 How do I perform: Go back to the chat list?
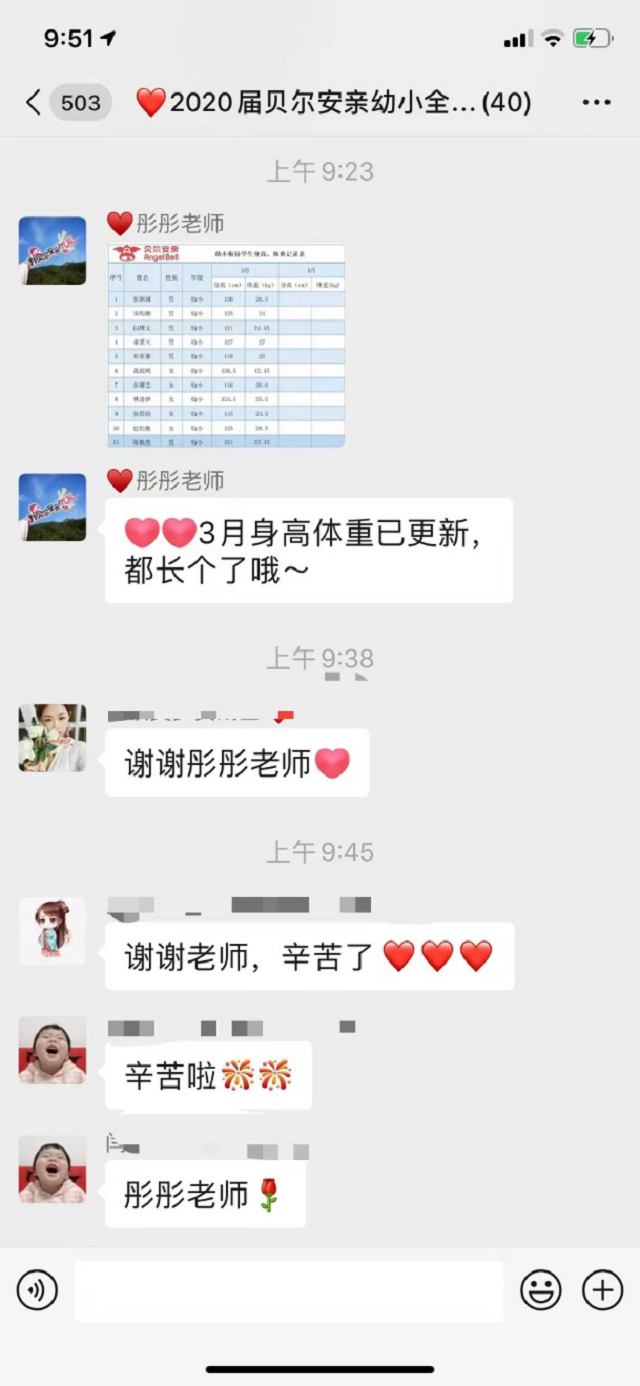[x=35, y=102]
